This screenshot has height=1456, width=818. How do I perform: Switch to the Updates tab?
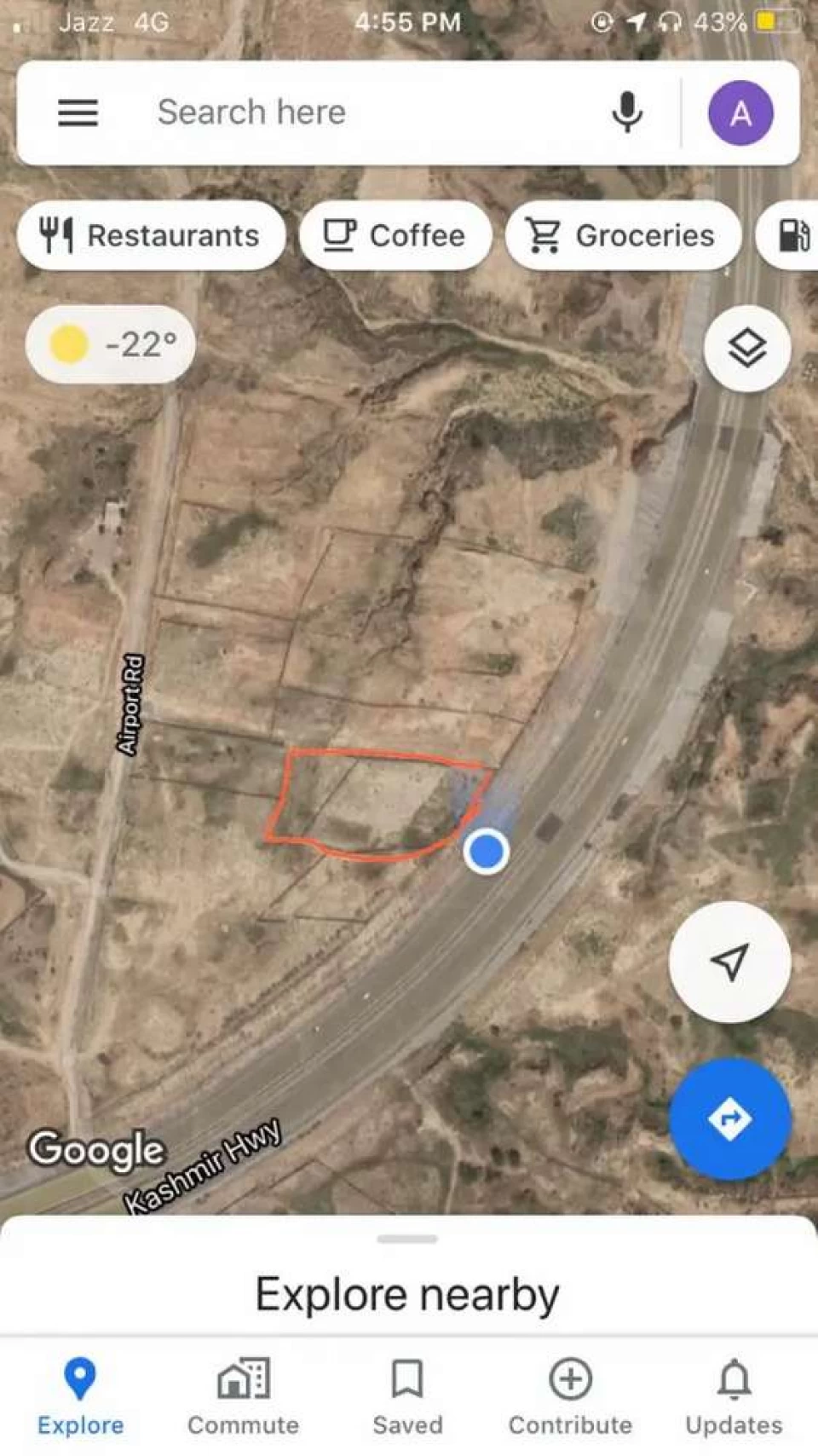click(x=734, y=1396)
